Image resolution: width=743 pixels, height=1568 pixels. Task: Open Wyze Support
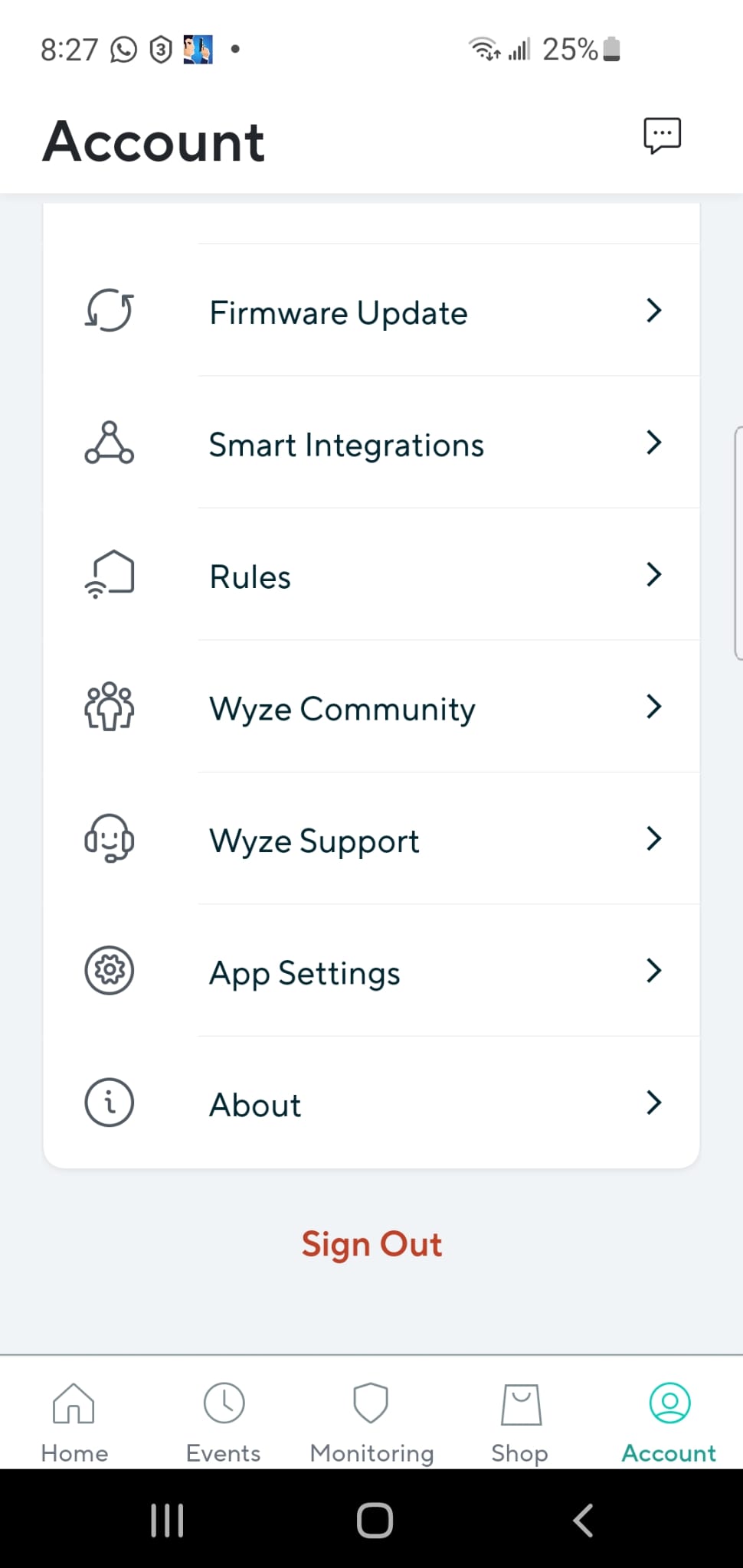click(371, 840)
